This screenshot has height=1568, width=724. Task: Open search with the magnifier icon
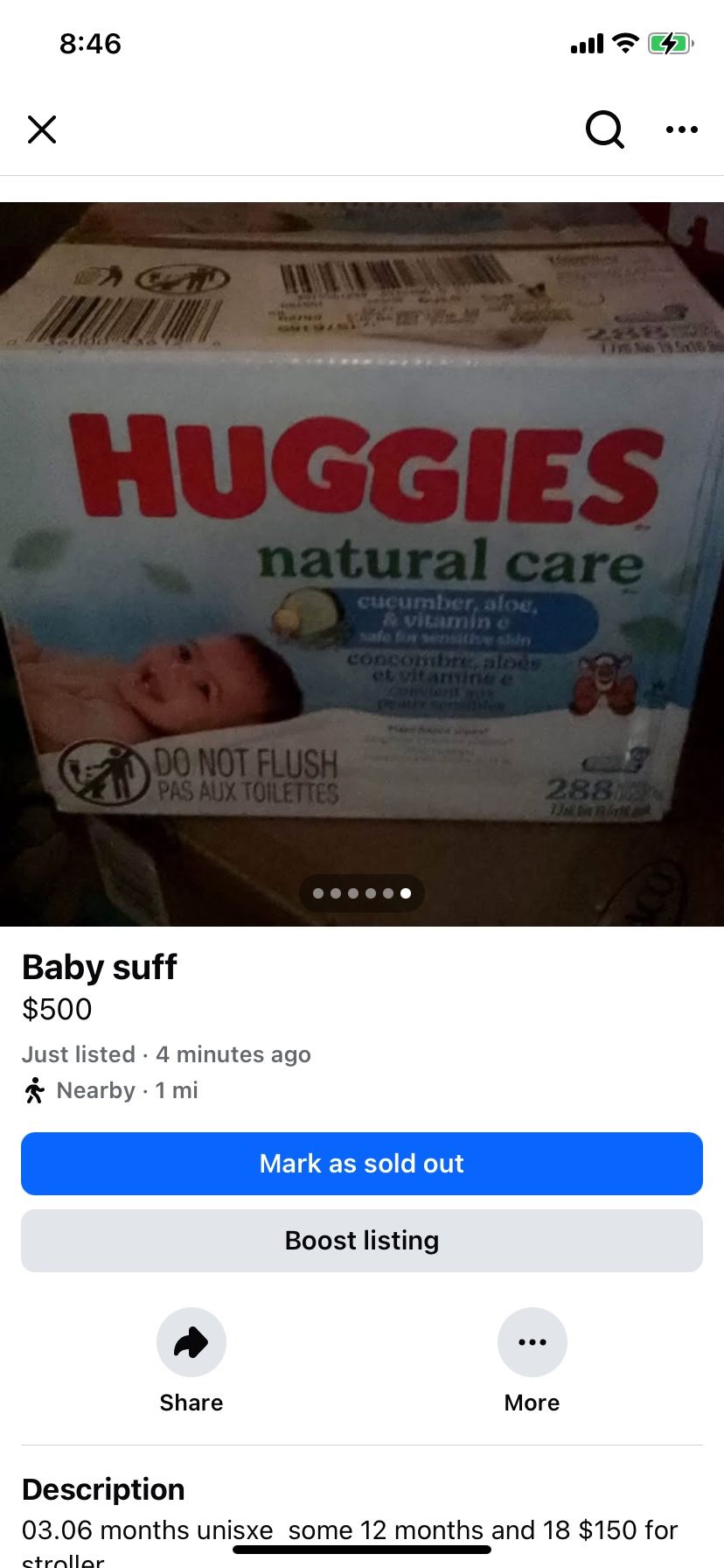[x=604, y=129]
